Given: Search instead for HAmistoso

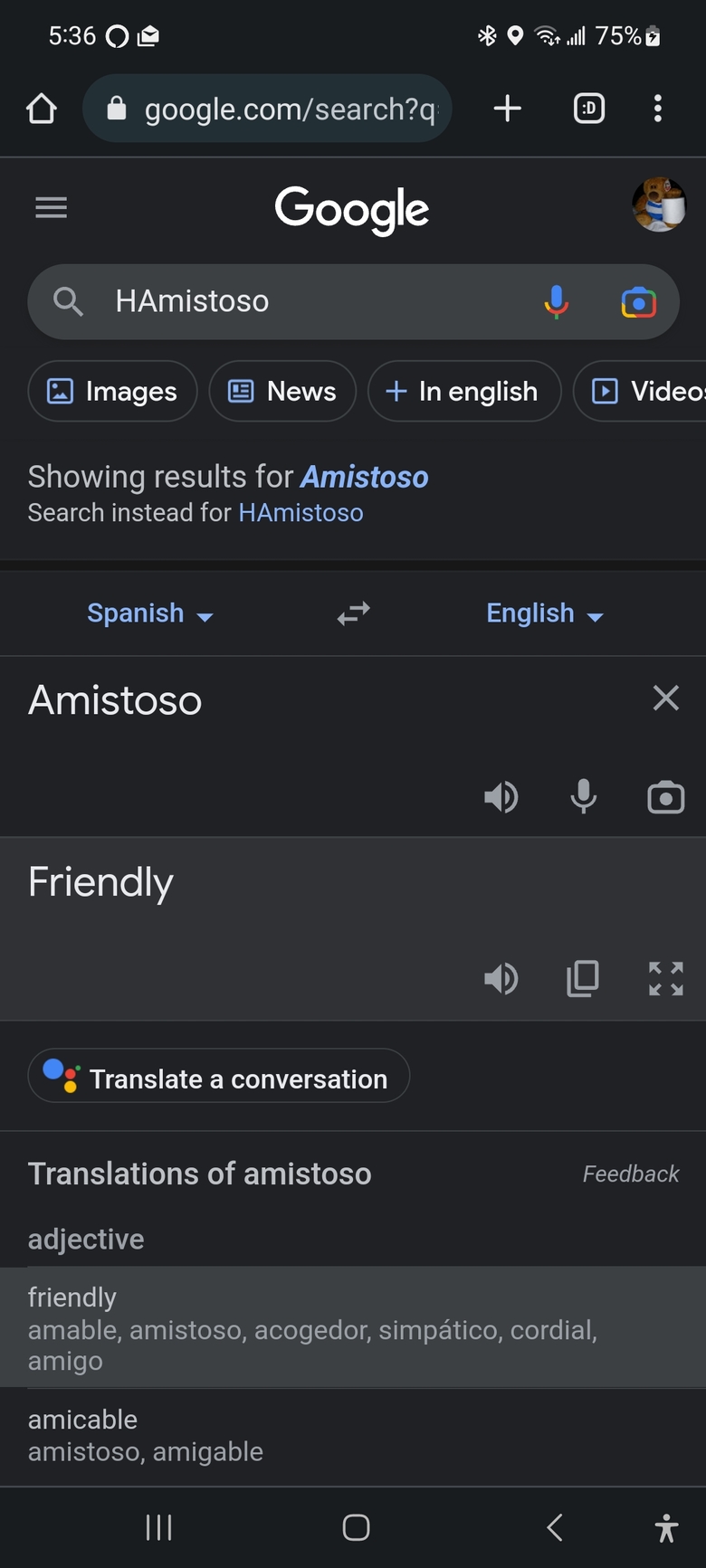Looking at the screenshot, I should tap(301, 513).
